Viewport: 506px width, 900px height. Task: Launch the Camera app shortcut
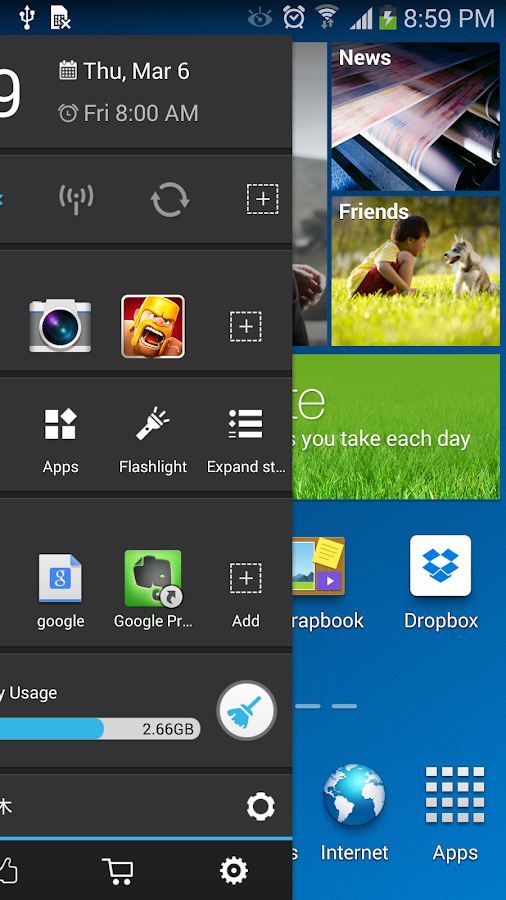click(60, 325)
